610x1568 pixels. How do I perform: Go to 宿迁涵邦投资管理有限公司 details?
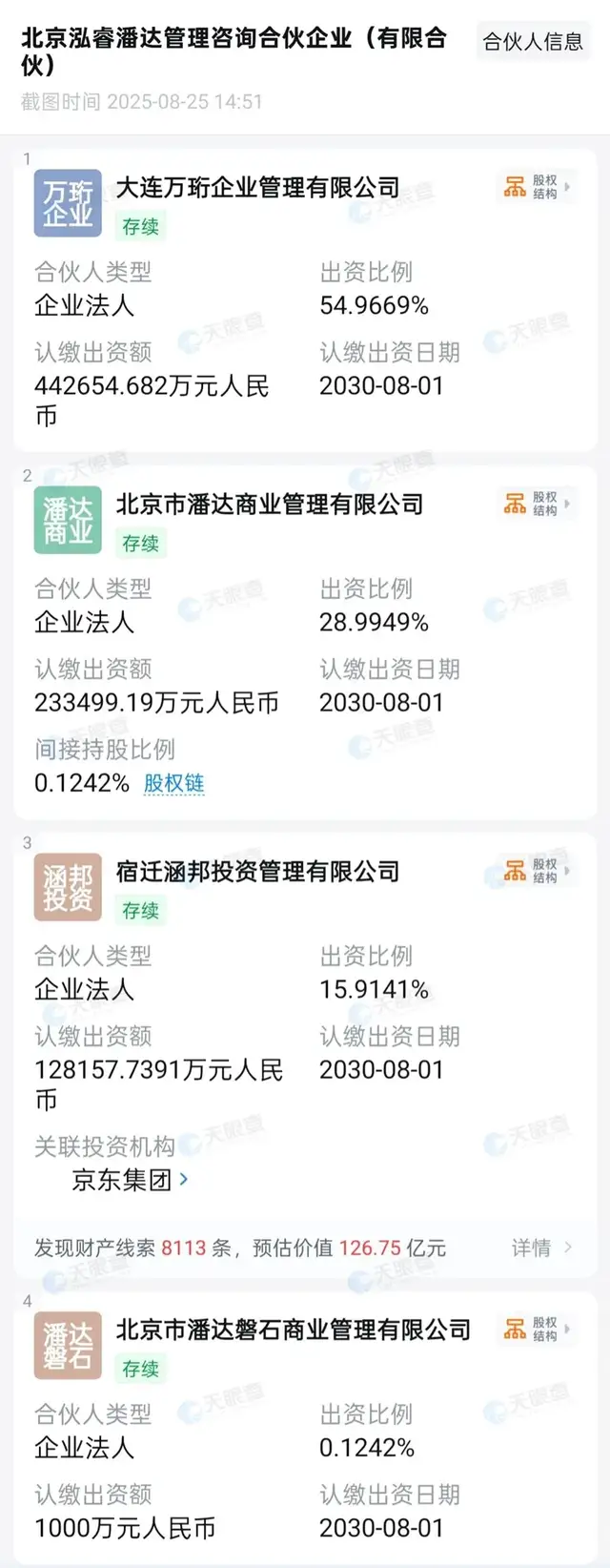pos(257,872)
